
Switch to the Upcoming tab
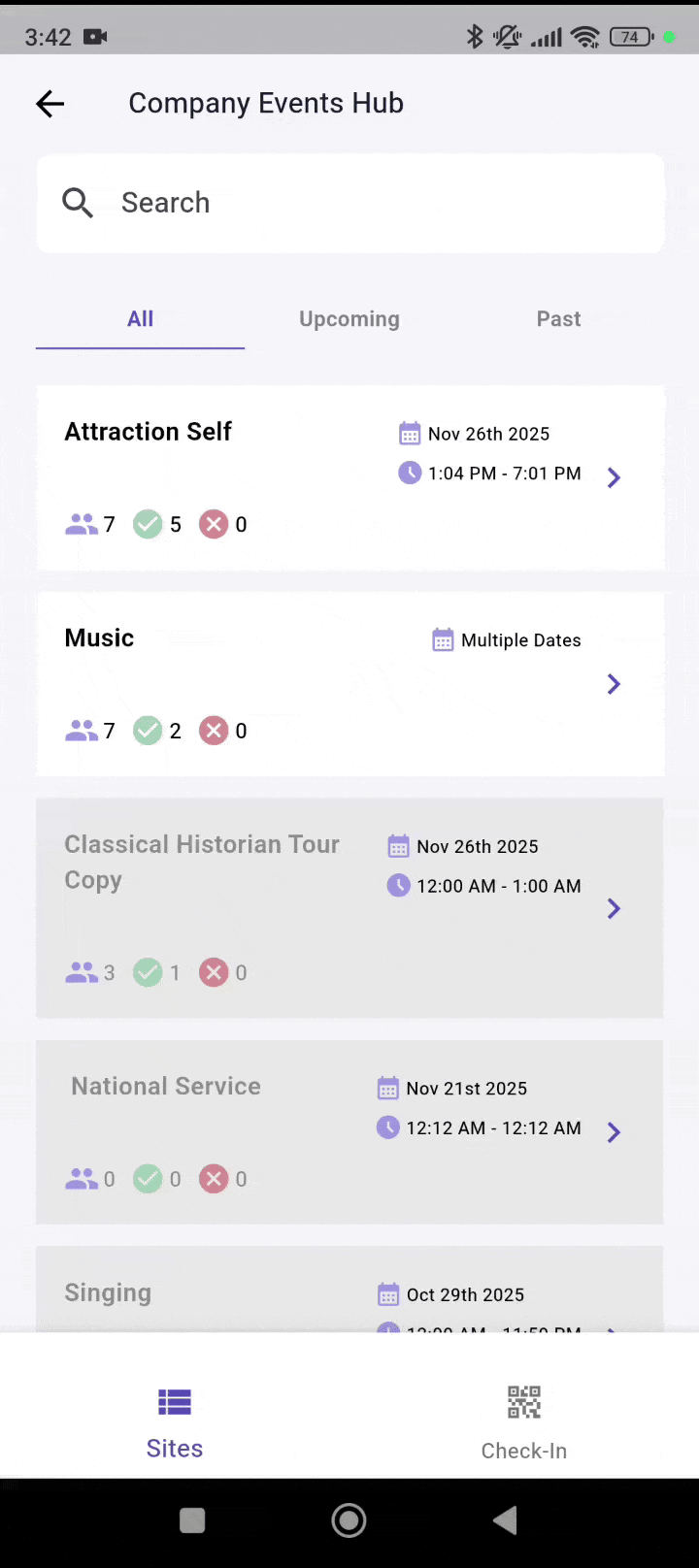pyautogui.click(x=349, y=319)
